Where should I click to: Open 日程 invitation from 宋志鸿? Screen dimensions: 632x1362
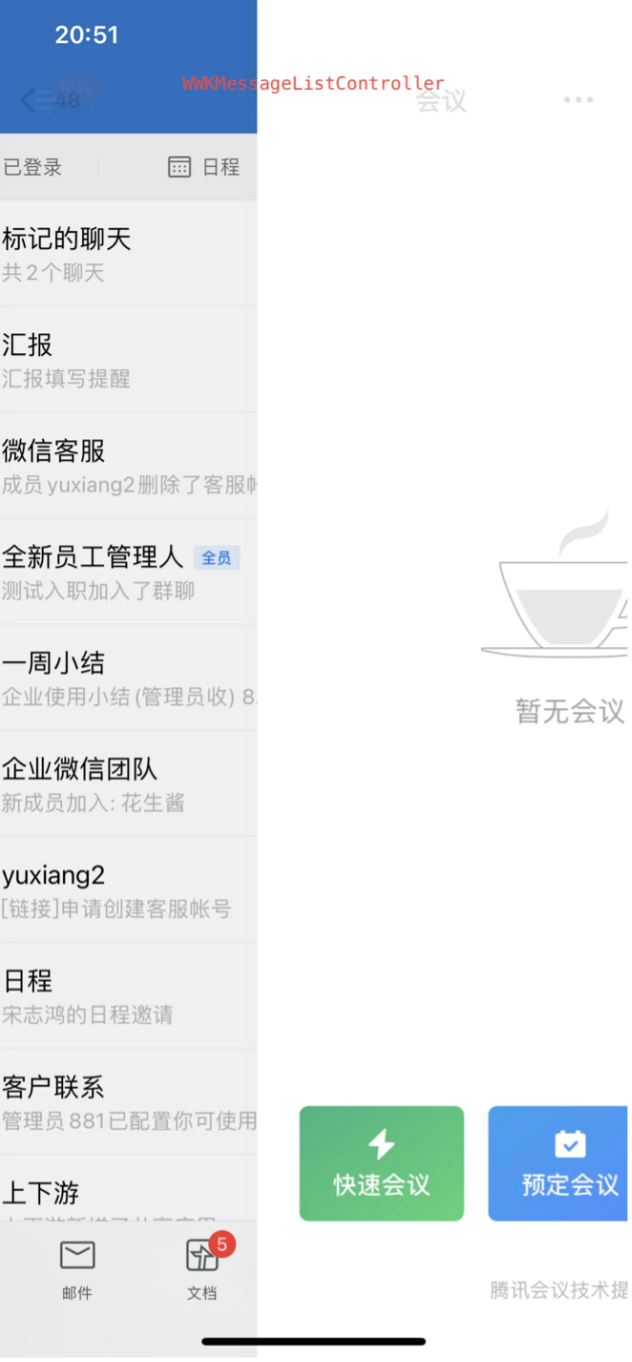coord(128,996)
